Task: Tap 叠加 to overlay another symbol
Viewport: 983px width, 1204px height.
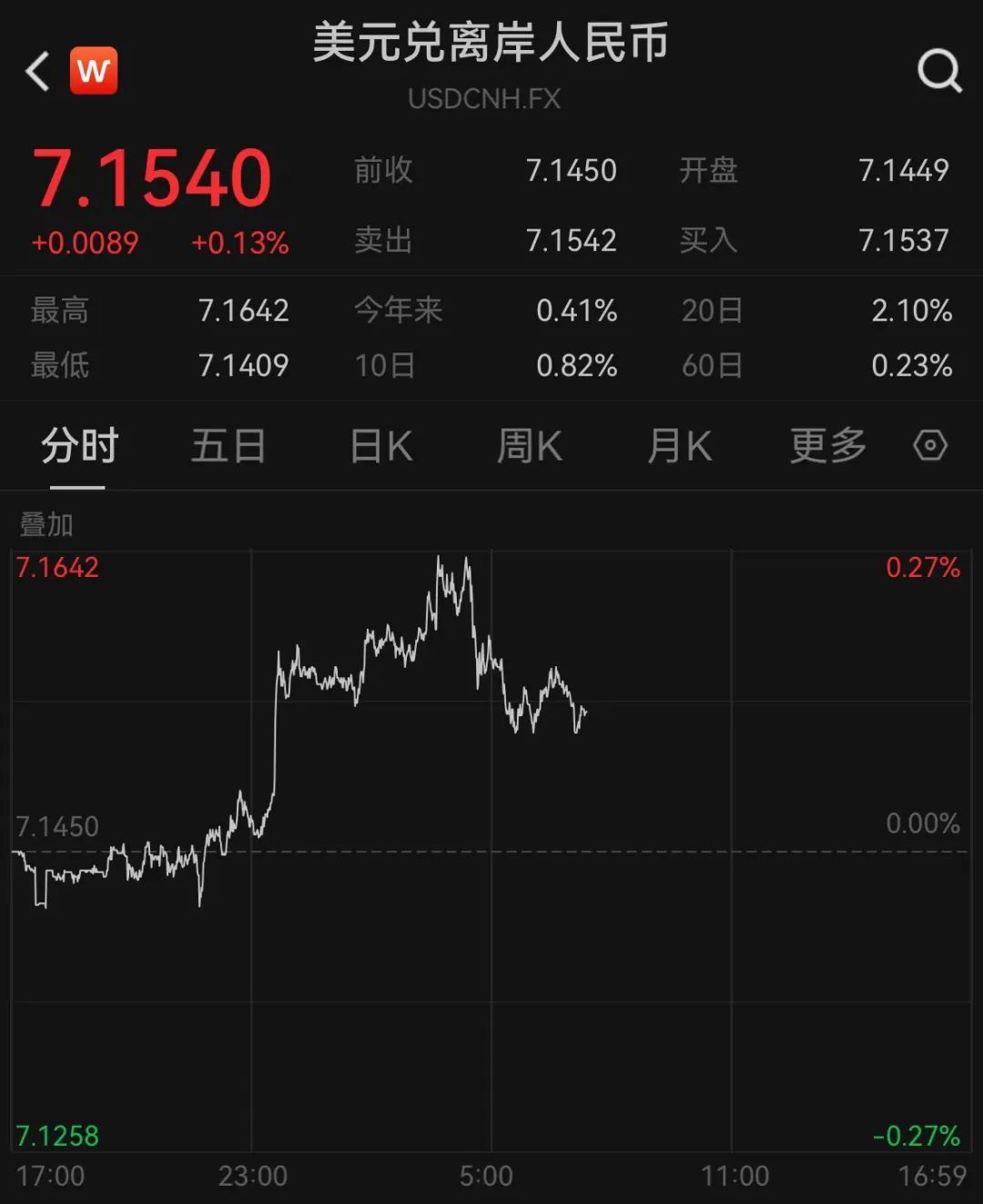Action: tap(46, 524)
